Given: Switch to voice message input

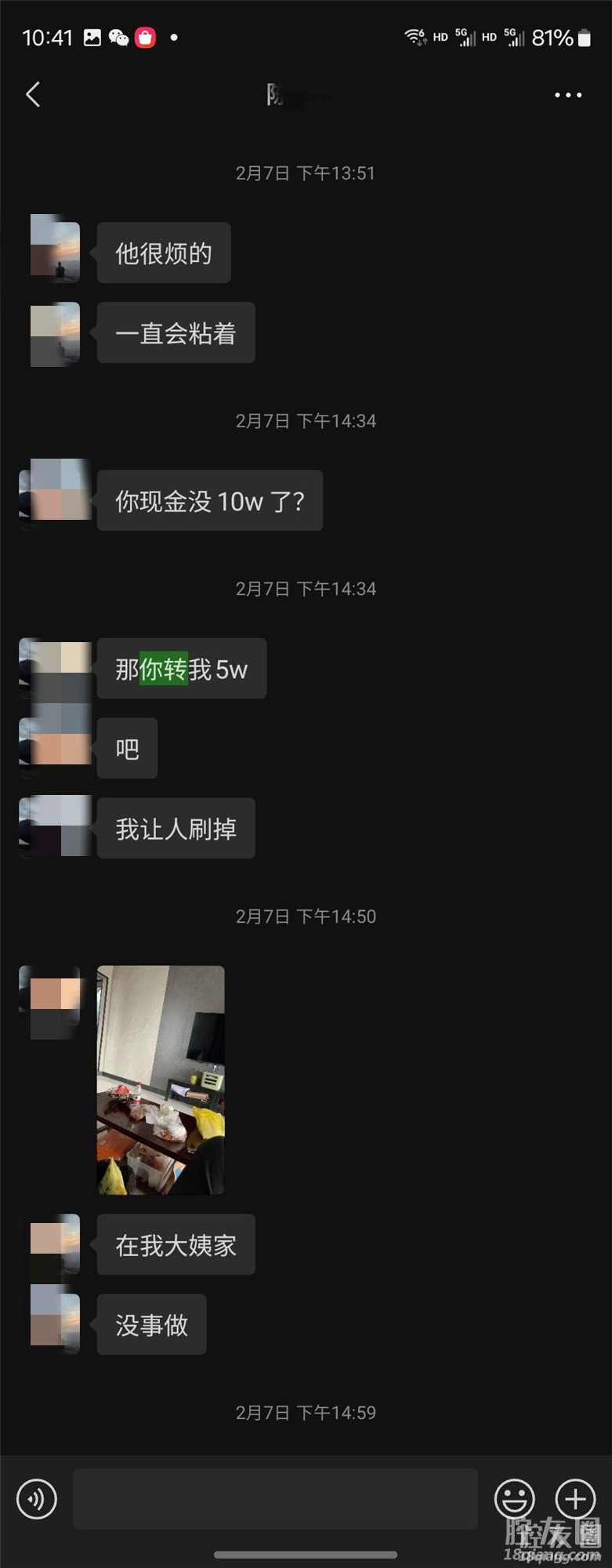Looking at the screenshot, I should [x=37, y=1499].
